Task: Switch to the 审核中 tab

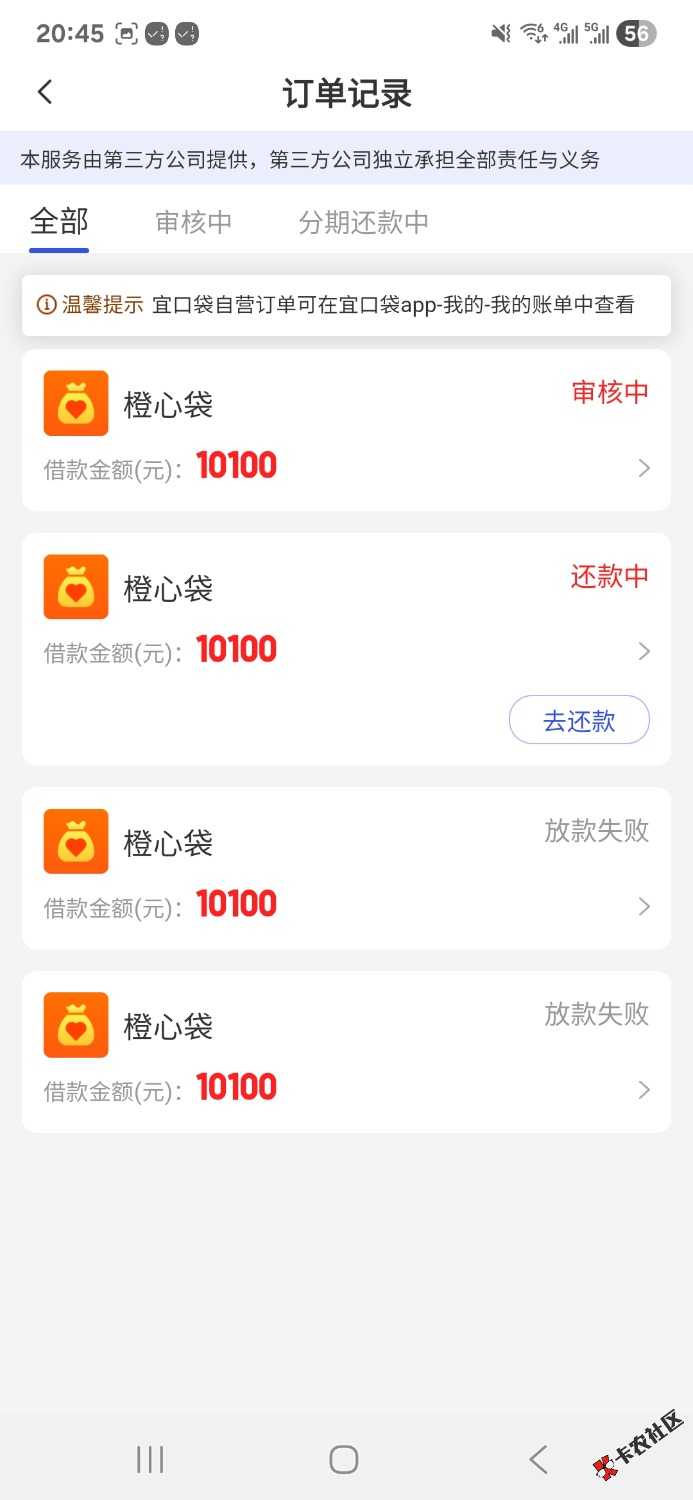Action: (194, 222)
